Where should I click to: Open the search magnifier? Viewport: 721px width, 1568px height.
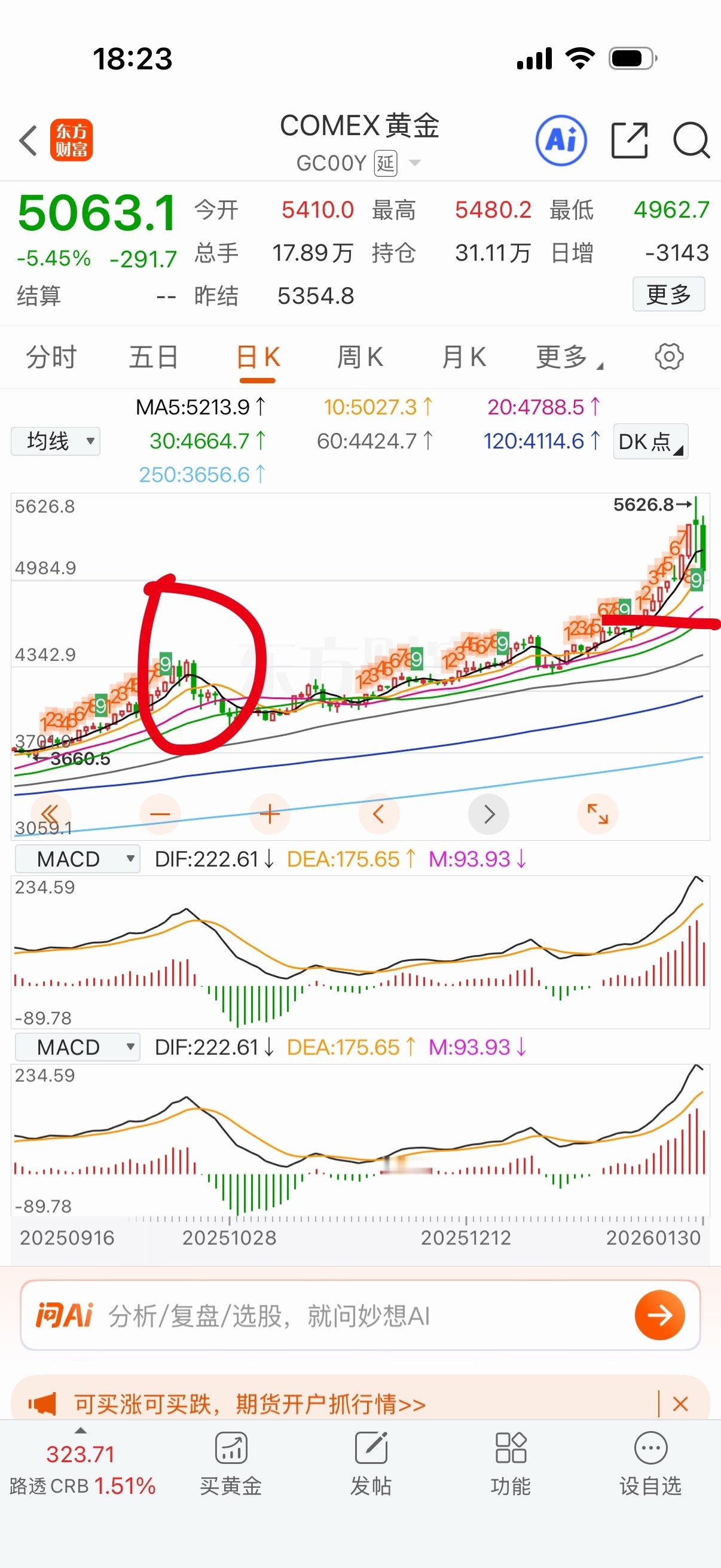tap(691, 141)
